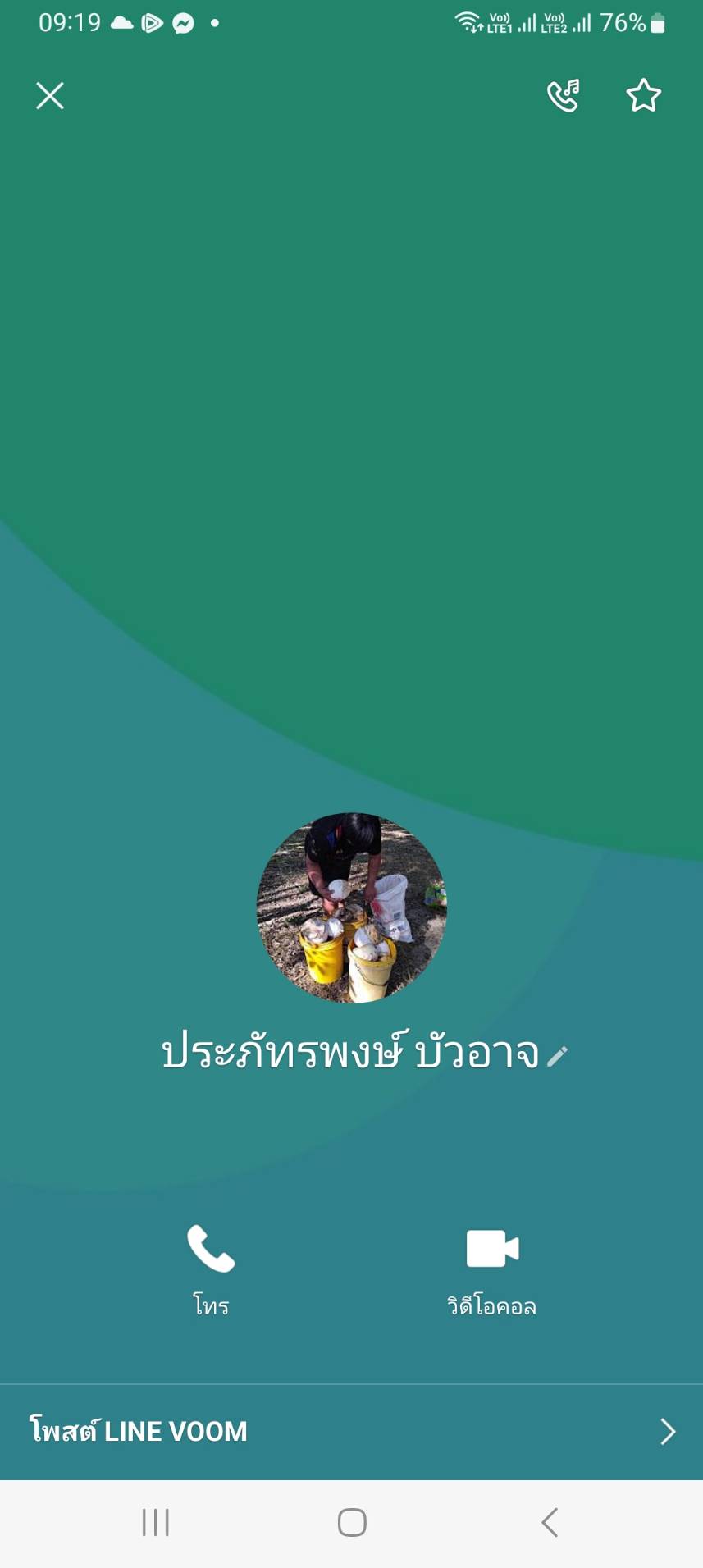This screenshot has height=1568, width=703.
Task: Close the profile screen
Action: coord(50,96)
